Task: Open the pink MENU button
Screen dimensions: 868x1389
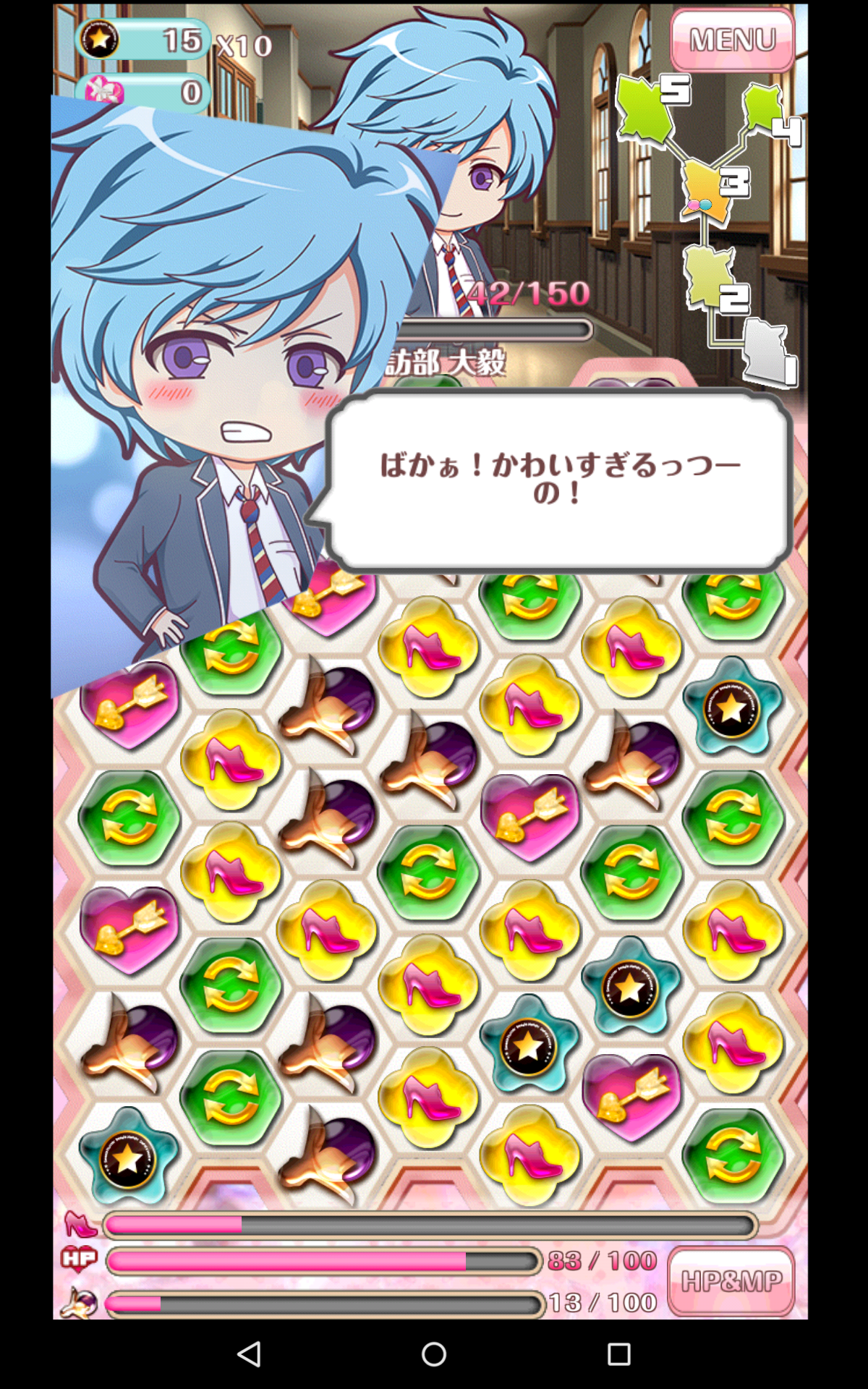Action: click(732, 40)
